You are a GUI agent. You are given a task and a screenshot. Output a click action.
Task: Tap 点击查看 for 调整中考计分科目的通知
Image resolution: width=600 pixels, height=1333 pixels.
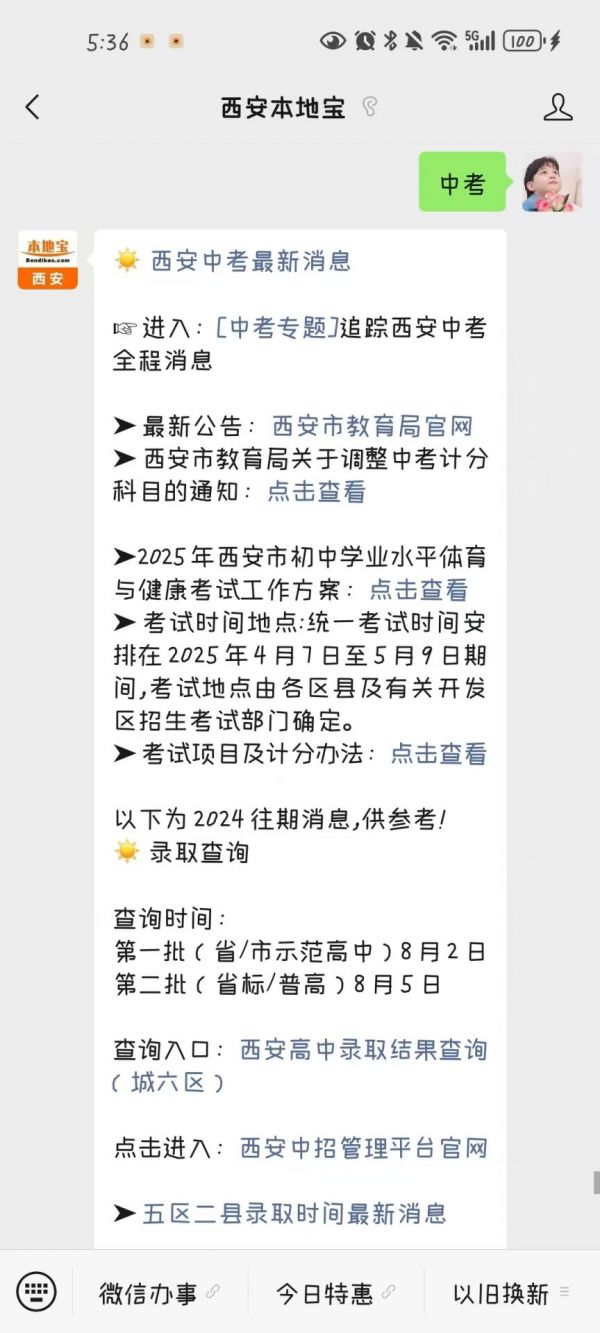316,491
